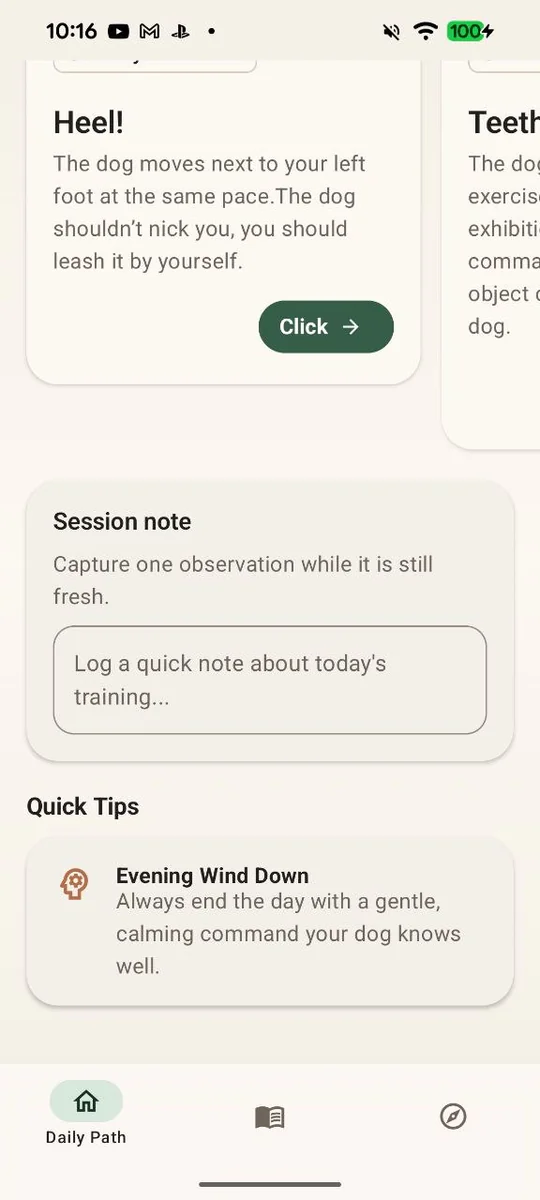
Task: Switch to the Daily Path tab
Action: (86, 1114)
